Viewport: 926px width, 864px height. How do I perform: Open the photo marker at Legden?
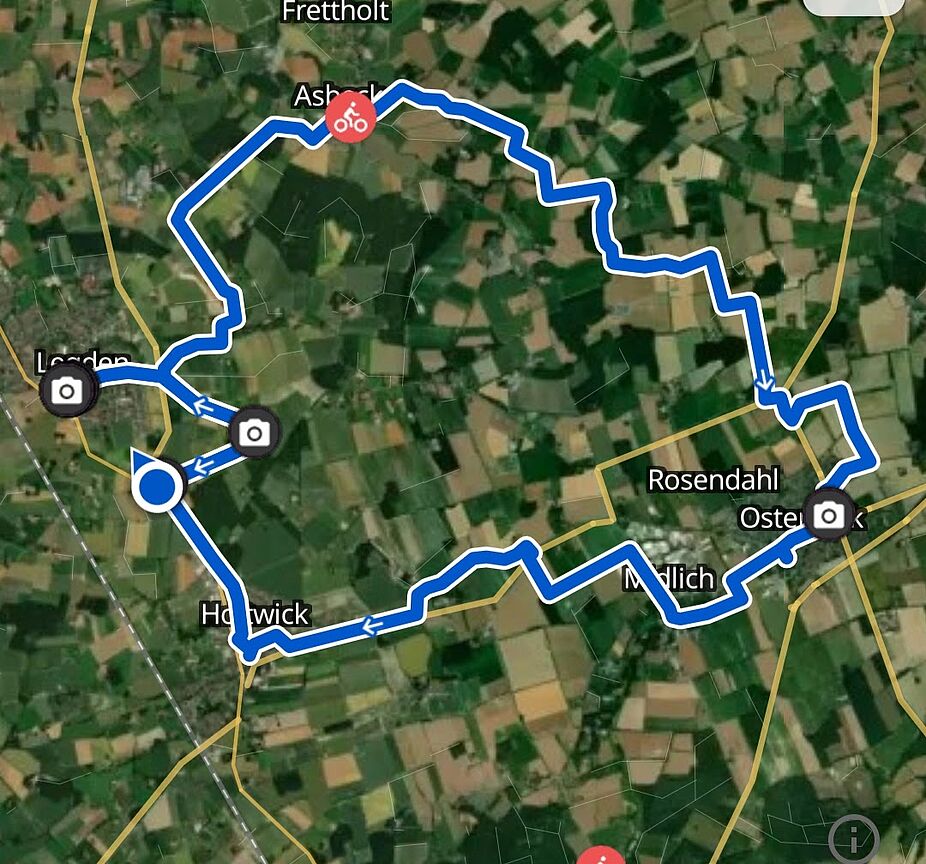point(67,390)
